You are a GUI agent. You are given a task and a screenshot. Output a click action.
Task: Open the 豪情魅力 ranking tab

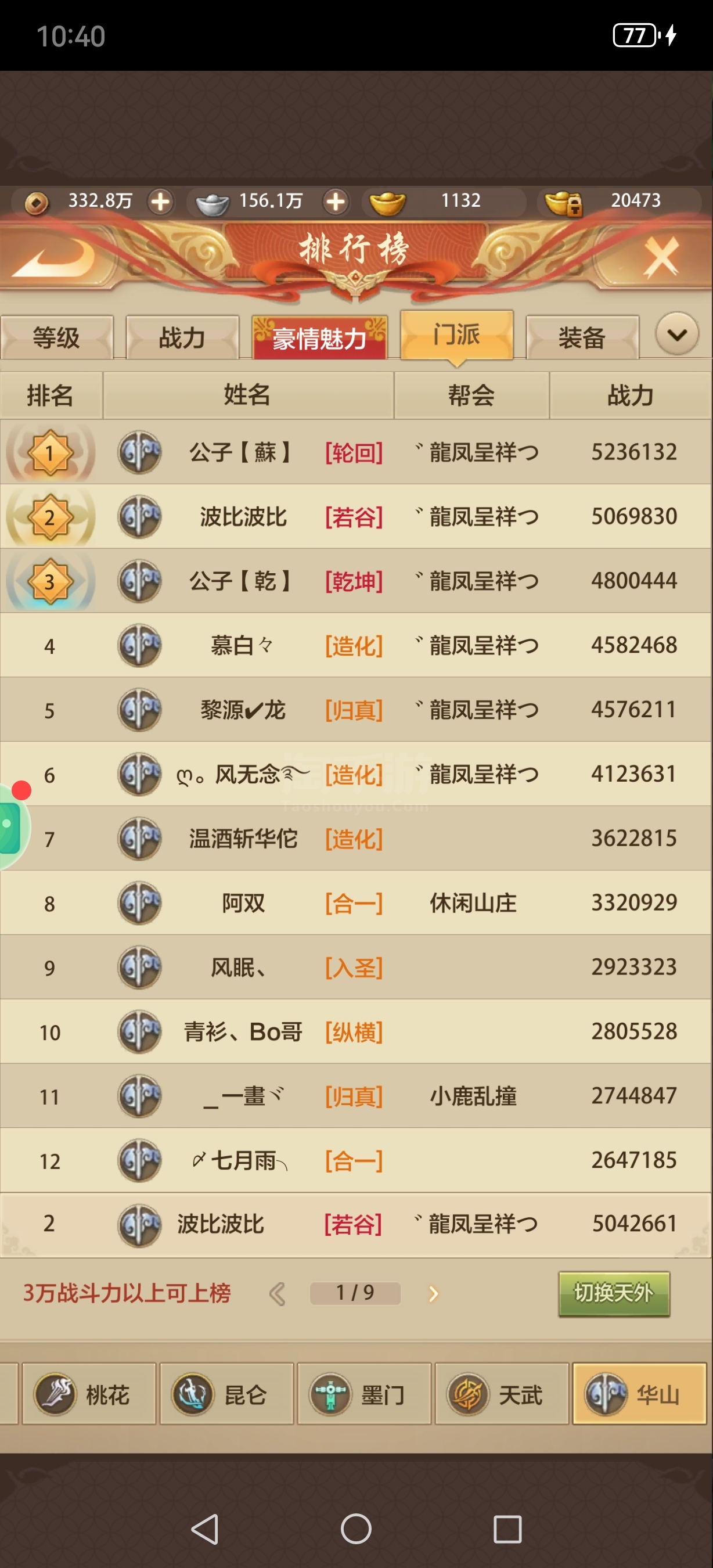pos(319,337)
